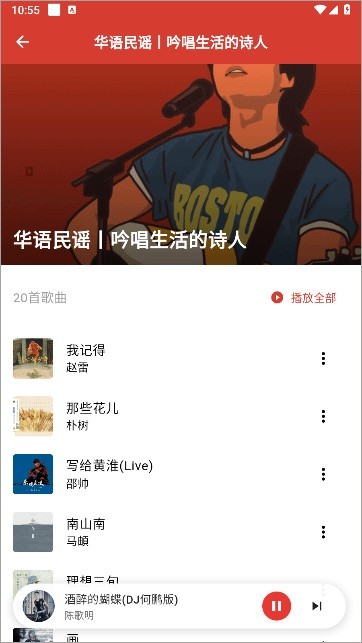Viewport: 362px width, 643px height.
Task: Open the options menu for 那些花儿
Action: [x=323, y=416]
